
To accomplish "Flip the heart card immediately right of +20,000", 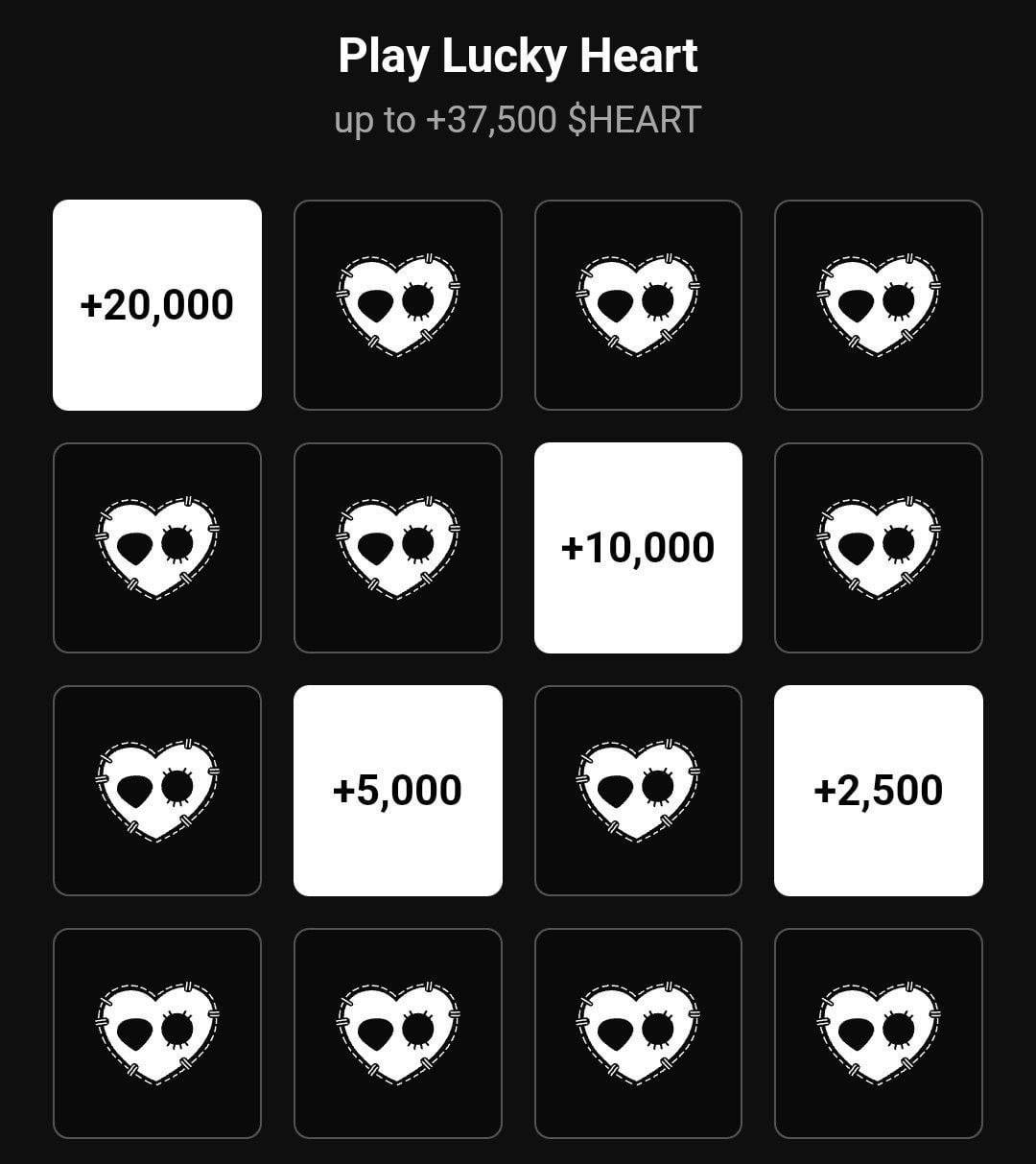I will pos(398,305).
